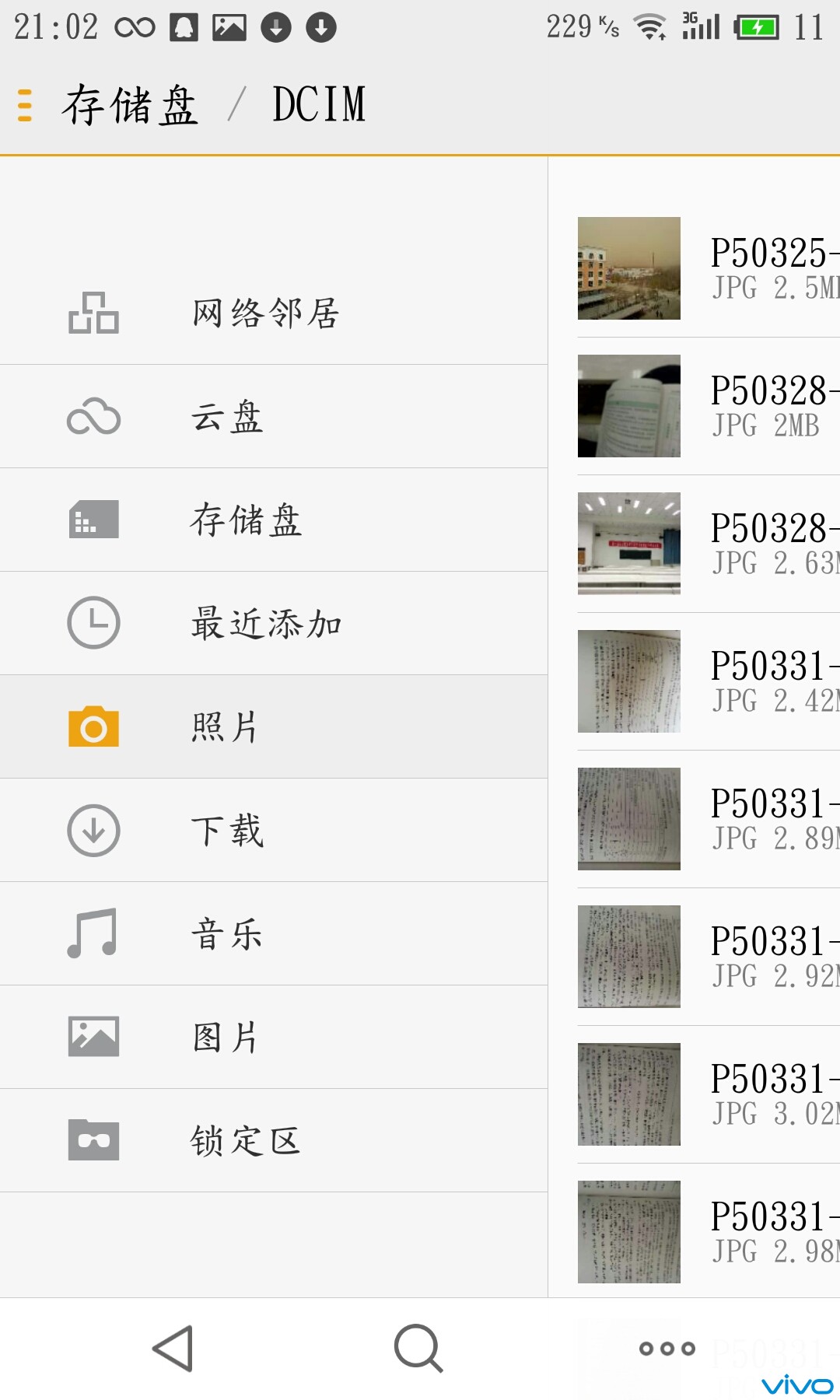This screenshot has width=840, height=1400.
Task: Open the P50328 auditorium photo thumbnail
Action: 628,544
